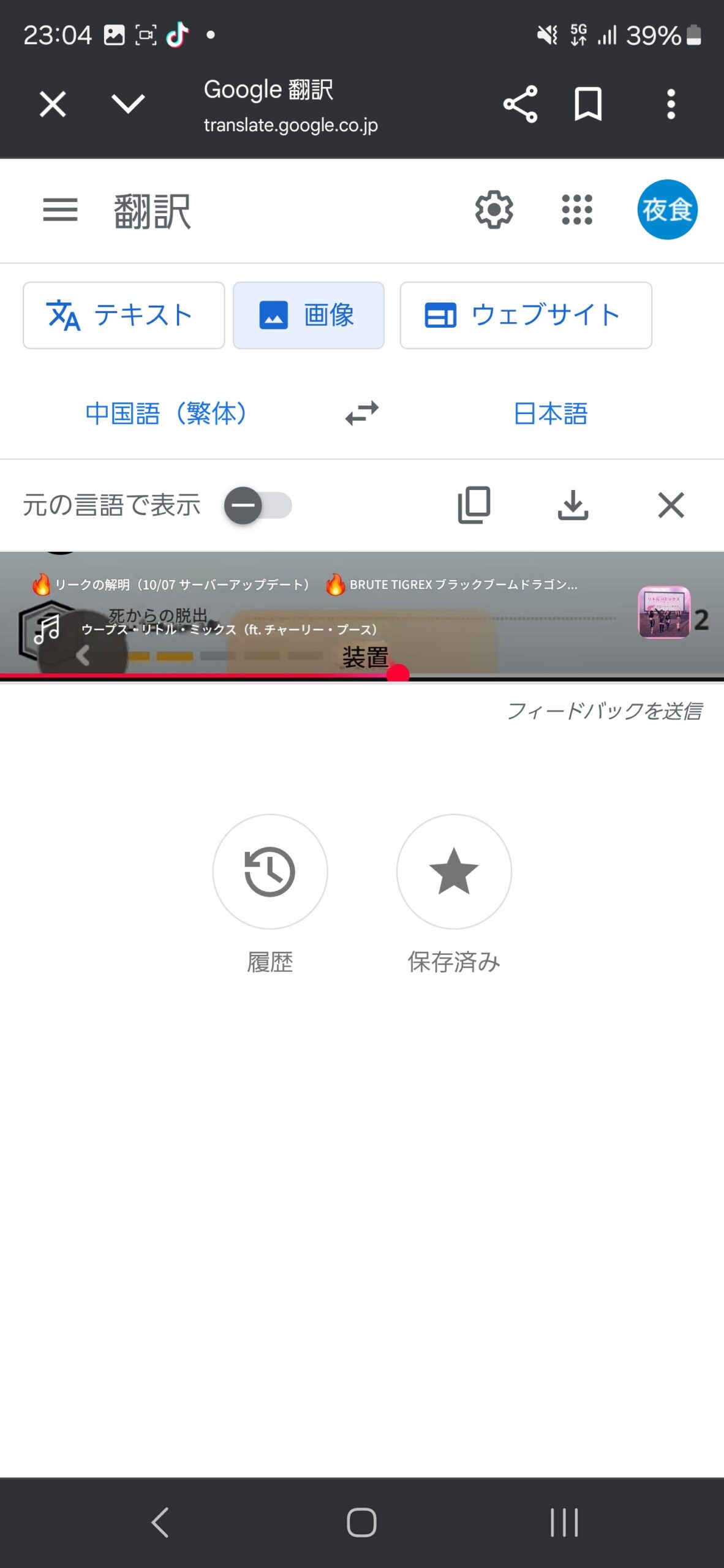
Task: Toggle 元の言語で表示 switch
Action: tap(258, 506)
